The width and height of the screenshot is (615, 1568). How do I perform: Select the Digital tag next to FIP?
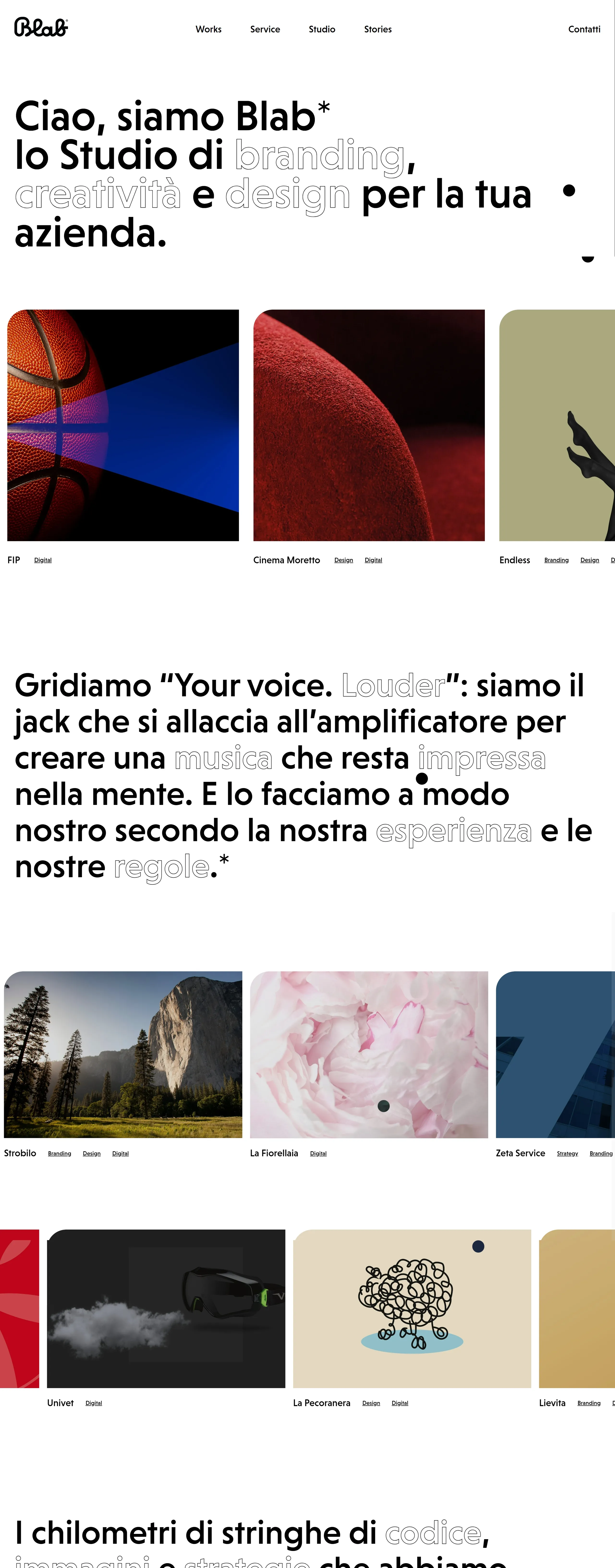click(x=43, y=560)
